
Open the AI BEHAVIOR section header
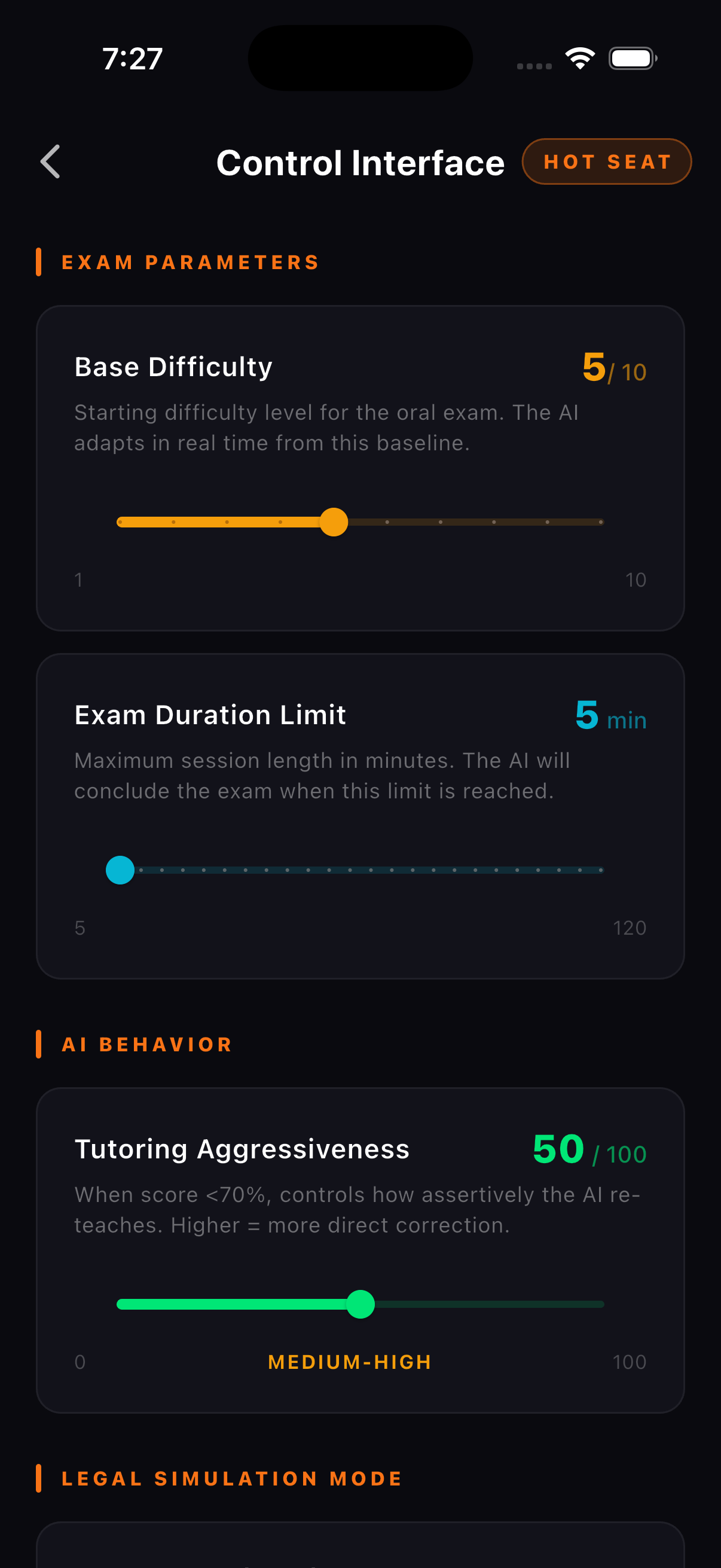(x=146, y=1044)
